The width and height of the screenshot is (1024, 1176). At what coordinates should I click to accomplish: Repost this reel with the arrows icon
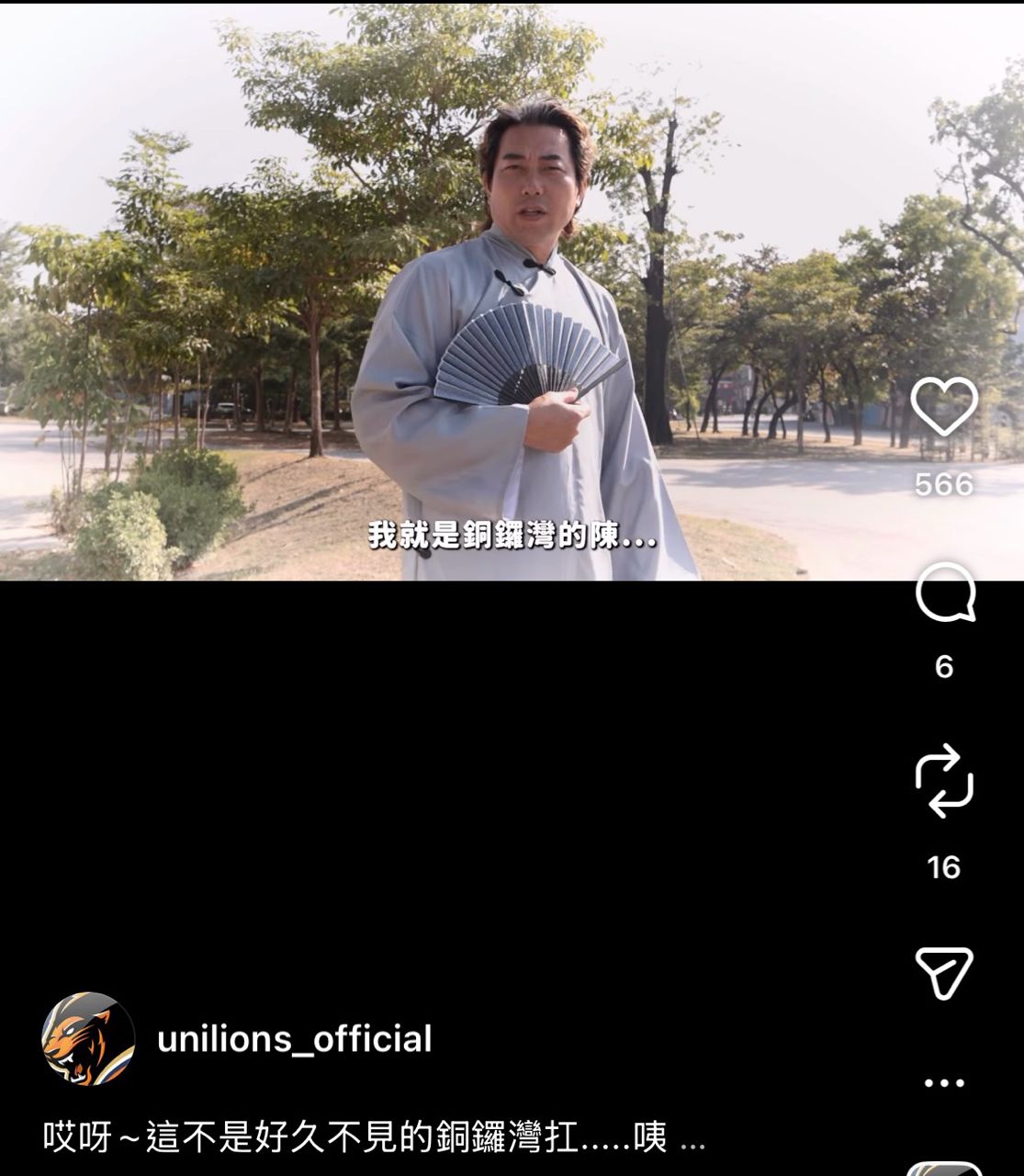pyautogui.click(x=944, y=781)
